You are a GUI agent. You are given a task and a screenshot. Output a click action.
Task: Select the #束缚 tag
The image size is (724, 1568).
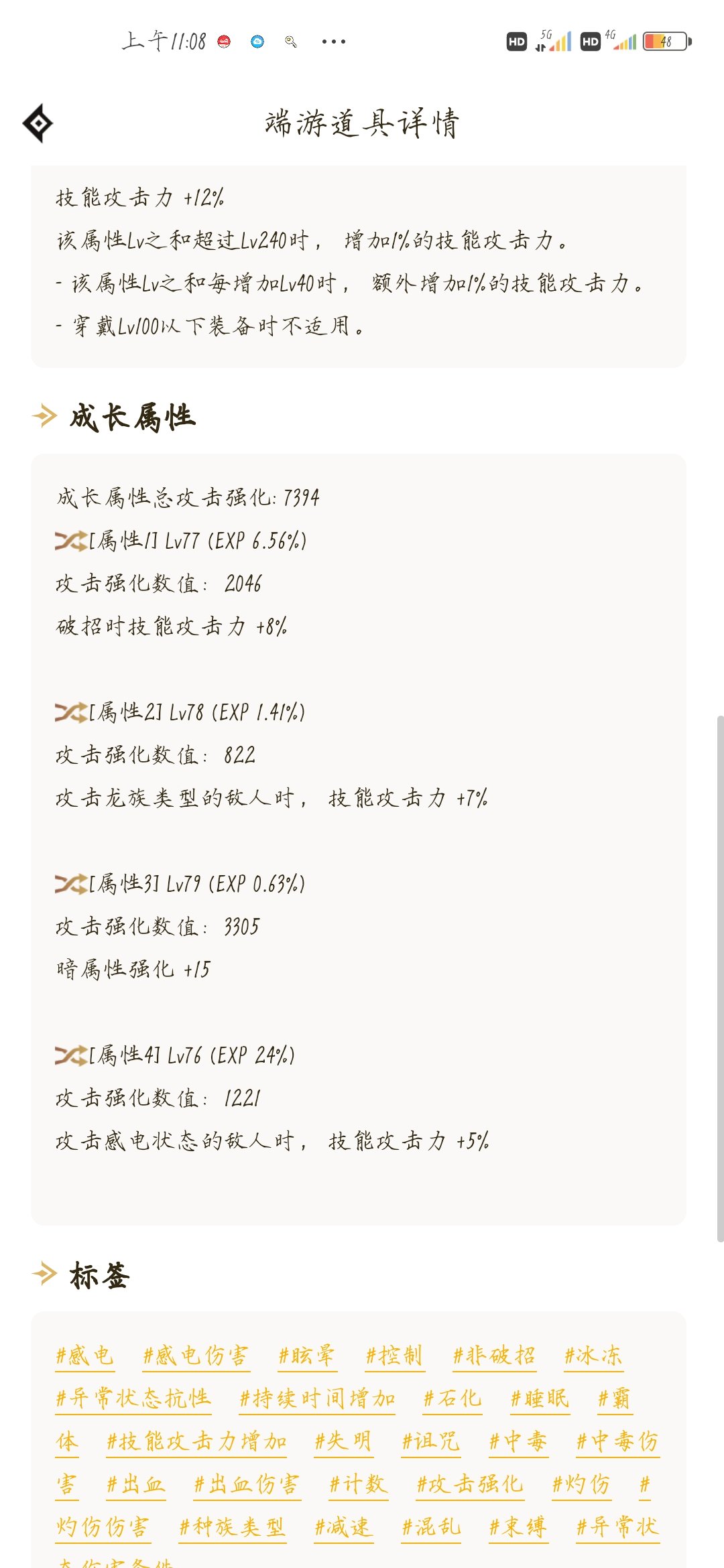(x=518, y=1527)
